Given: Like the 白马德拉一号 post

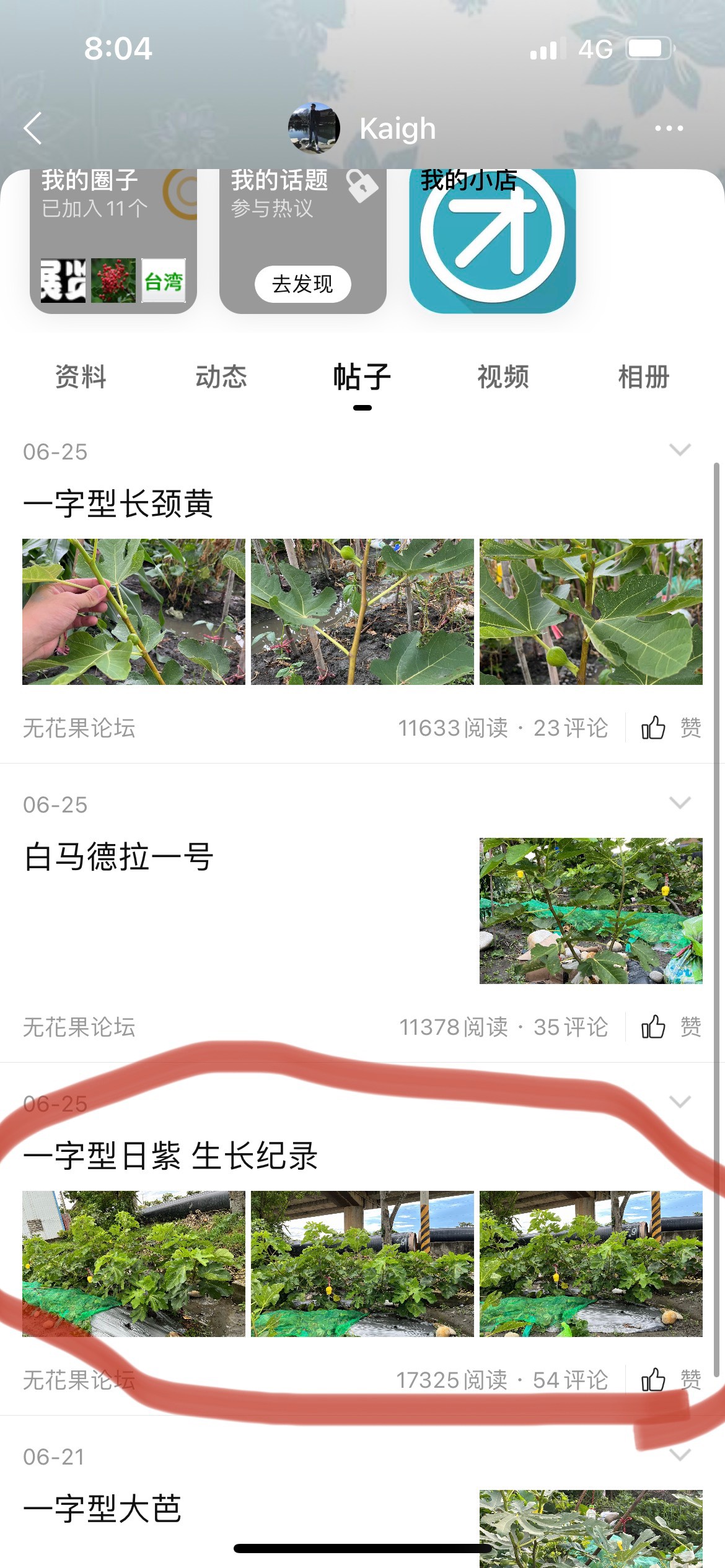Looking at the screenshot, I should [x=671, y=1027].
